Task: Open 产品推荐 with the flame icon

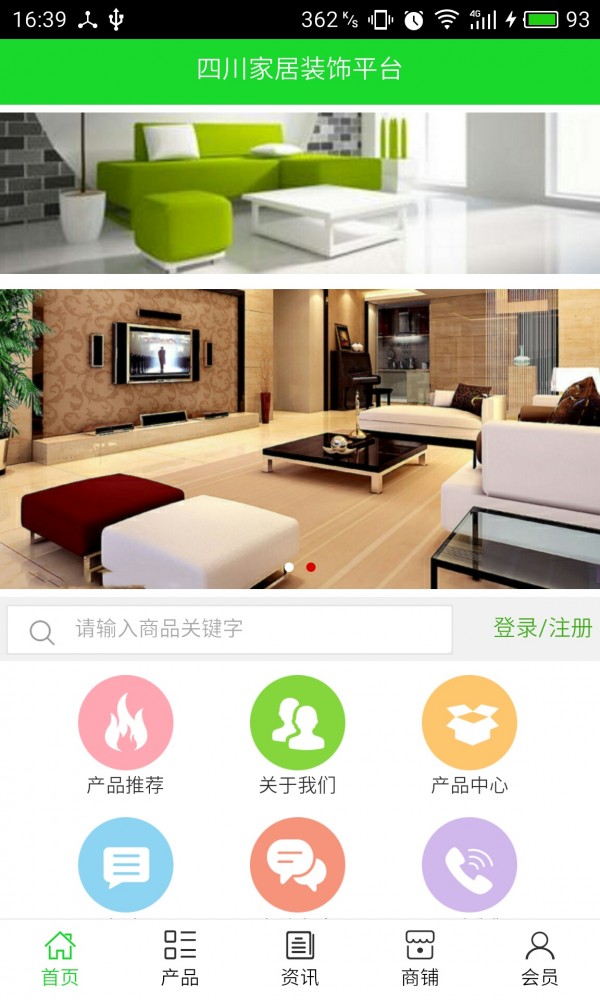Action: pyautogui.click(x=125, y=724)
